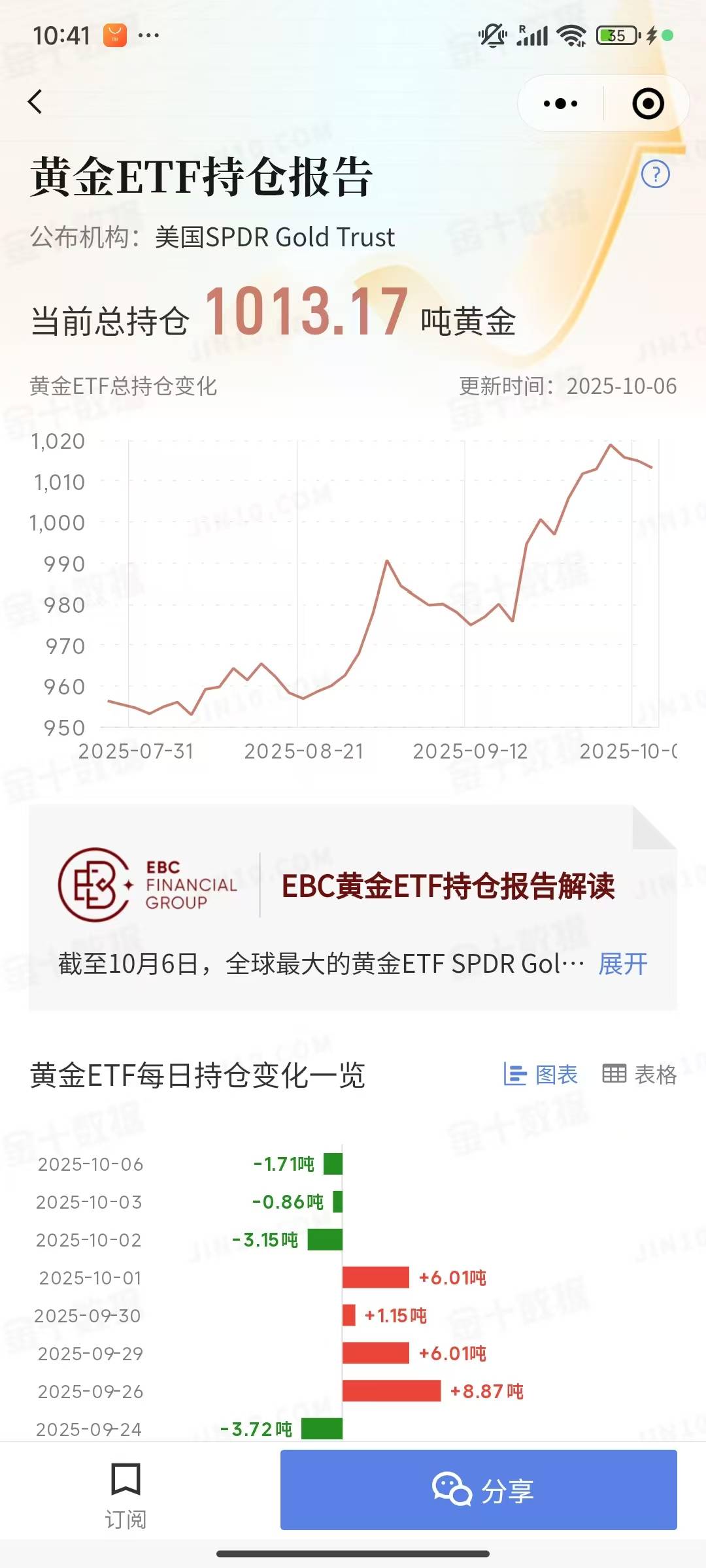Share the report via the 分享 button
706x1568 pixels.
479,1490
